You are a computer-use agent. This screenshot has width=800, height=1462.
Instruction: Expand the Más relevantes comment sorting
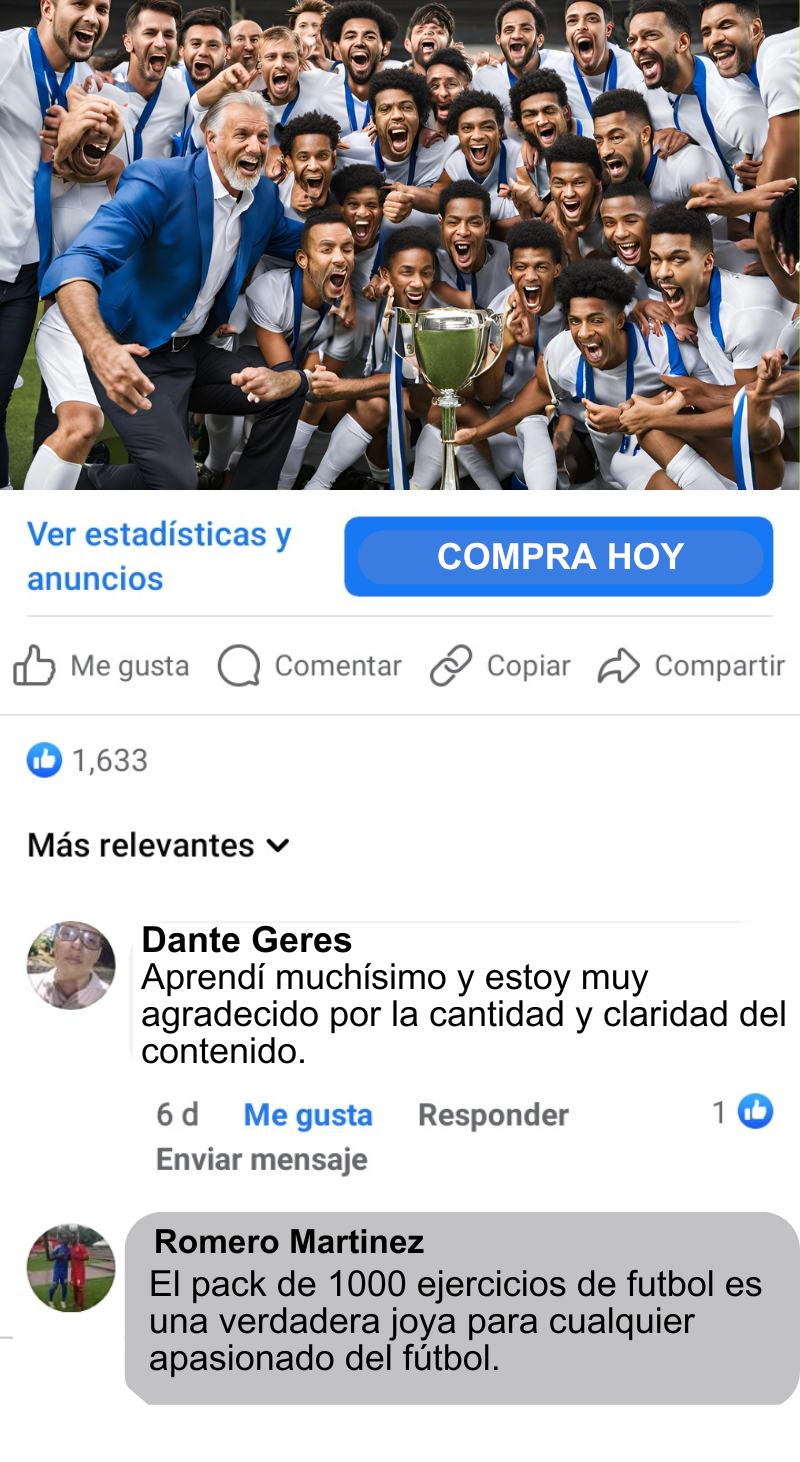click(158, 846)
